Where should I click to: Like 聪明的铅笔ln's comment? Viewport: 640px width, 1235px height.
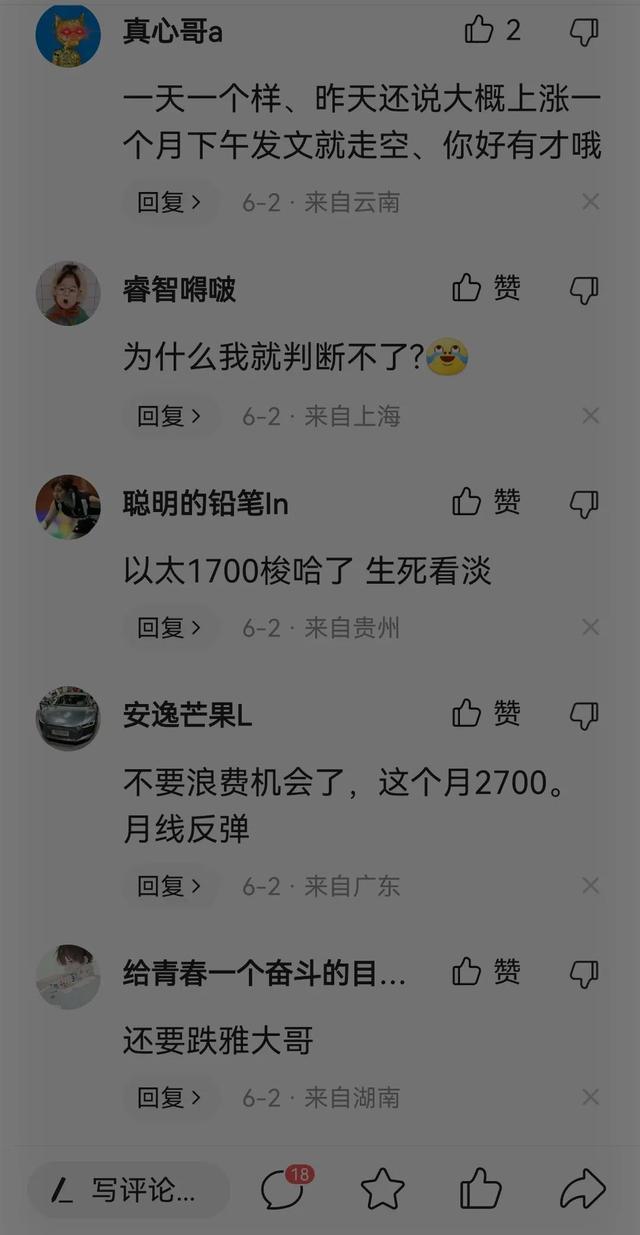coord(468,501)
